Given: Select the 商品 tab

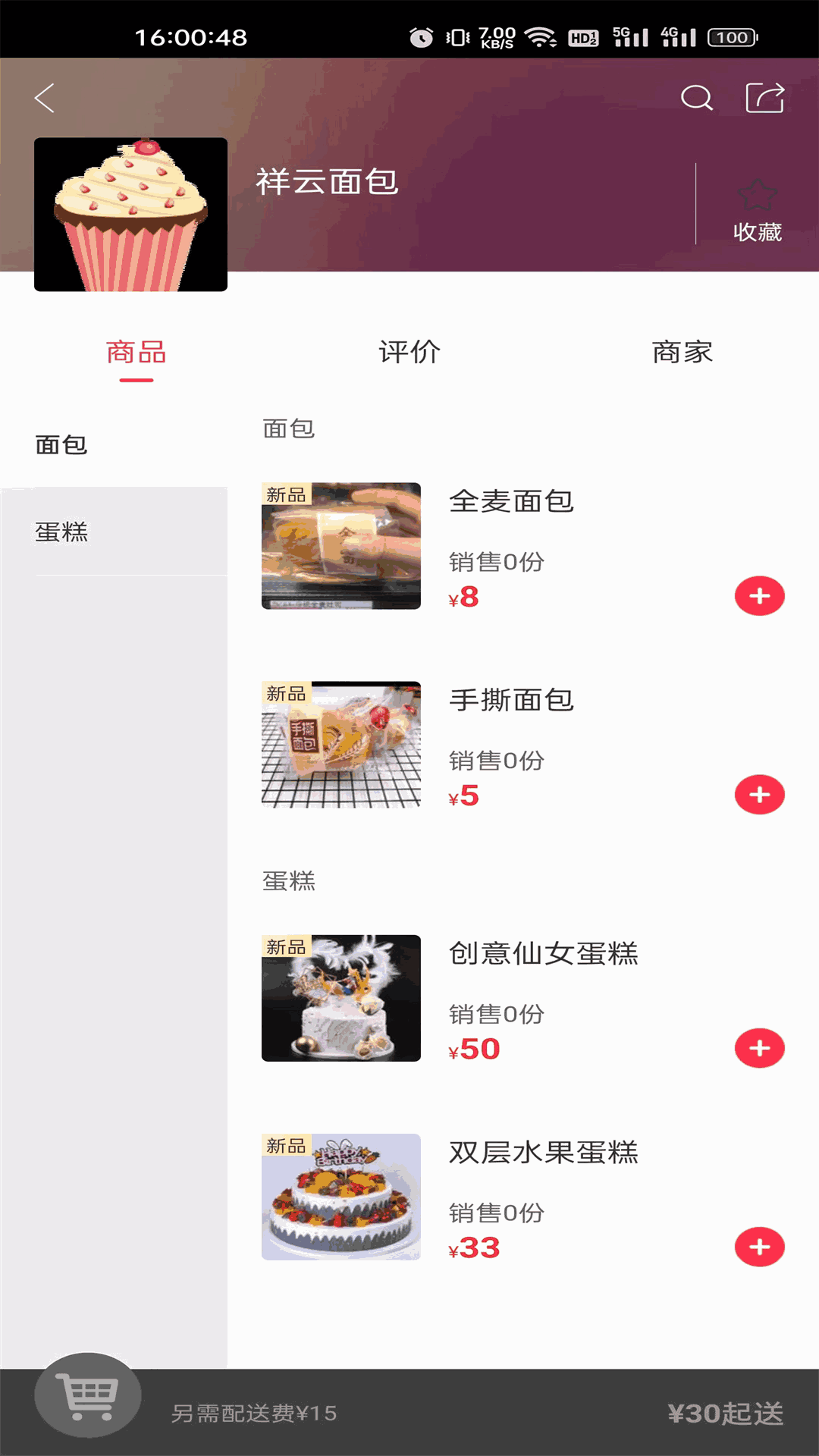Looking at the screenshot, I should [136, 352].
